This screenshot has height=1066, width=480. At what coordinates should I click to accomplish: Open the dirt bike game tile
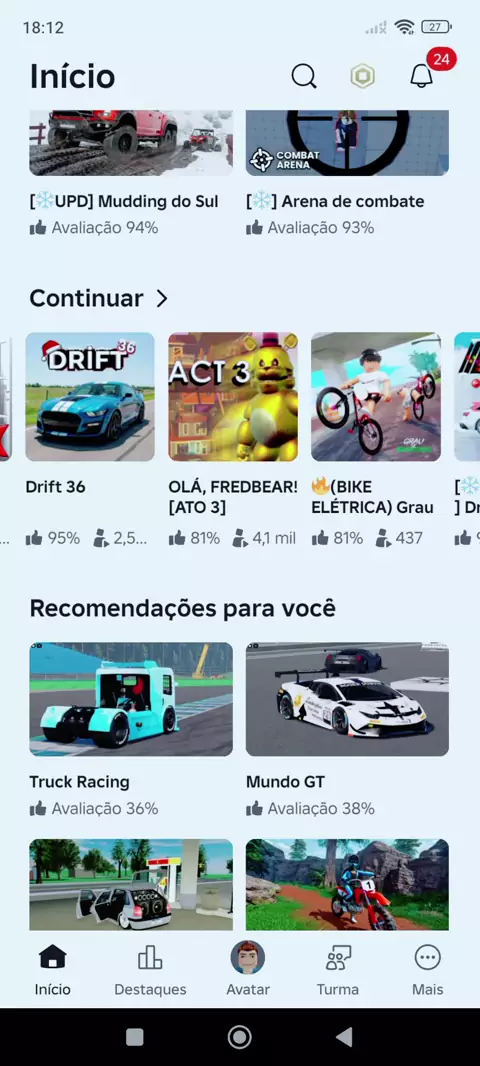pyautogui.click(x=347, y=884)
